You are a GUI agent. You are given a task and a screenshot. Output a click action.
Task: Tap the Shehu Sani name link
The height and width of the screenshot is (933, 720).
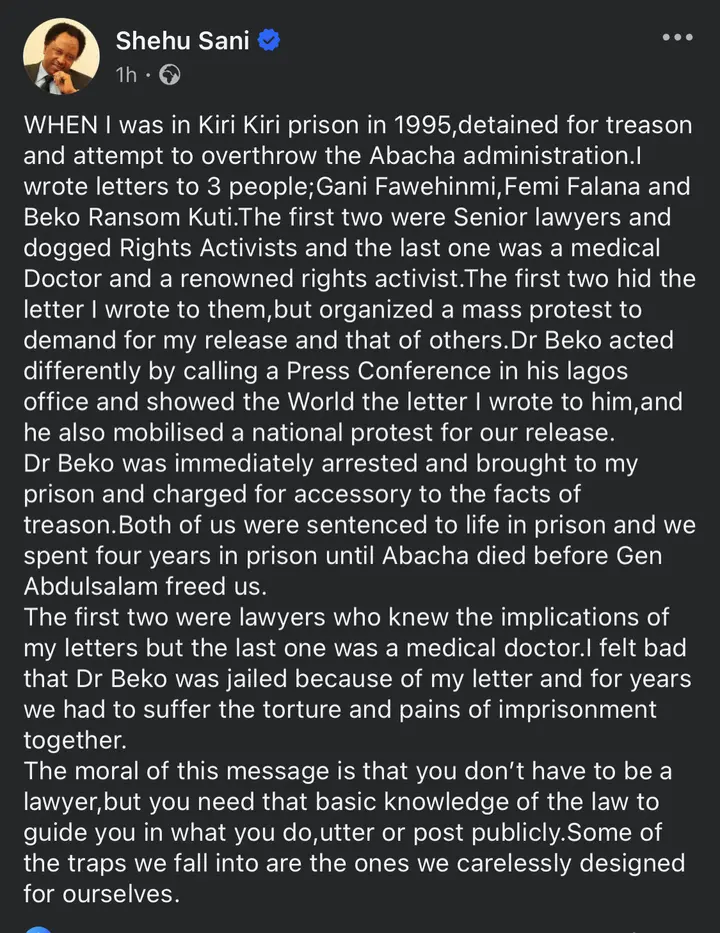(x=183, y=41)
